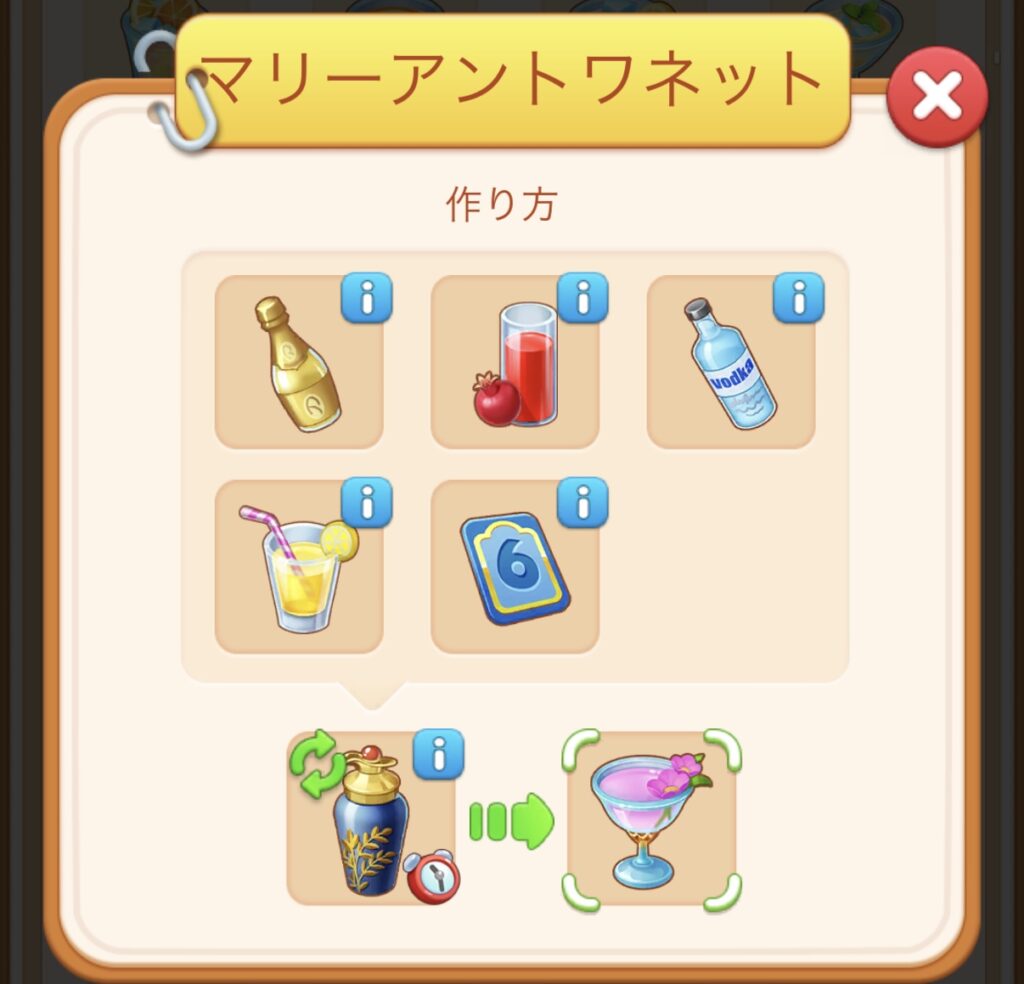Show info for the lemonade glass
Screen dimensions: 1024x984
coord(366,502)
